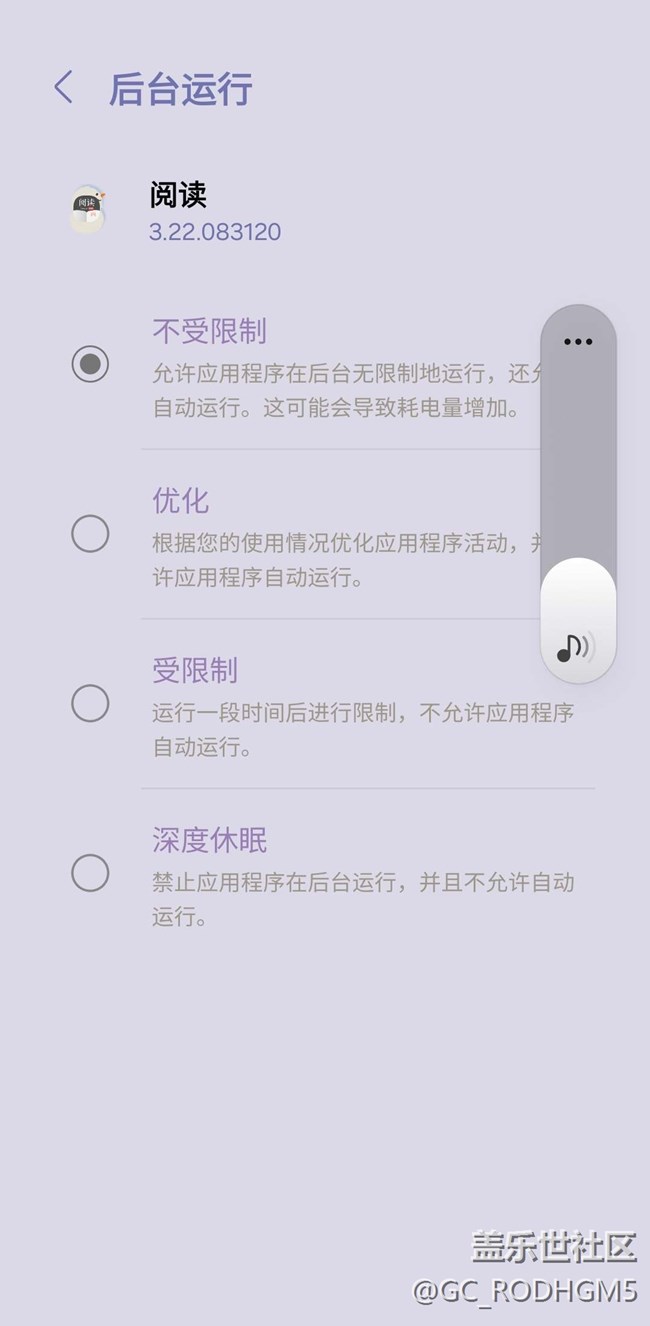
Task: Tap the media volume music note icon
Action: pyautogui.click(x=574, y=647)
